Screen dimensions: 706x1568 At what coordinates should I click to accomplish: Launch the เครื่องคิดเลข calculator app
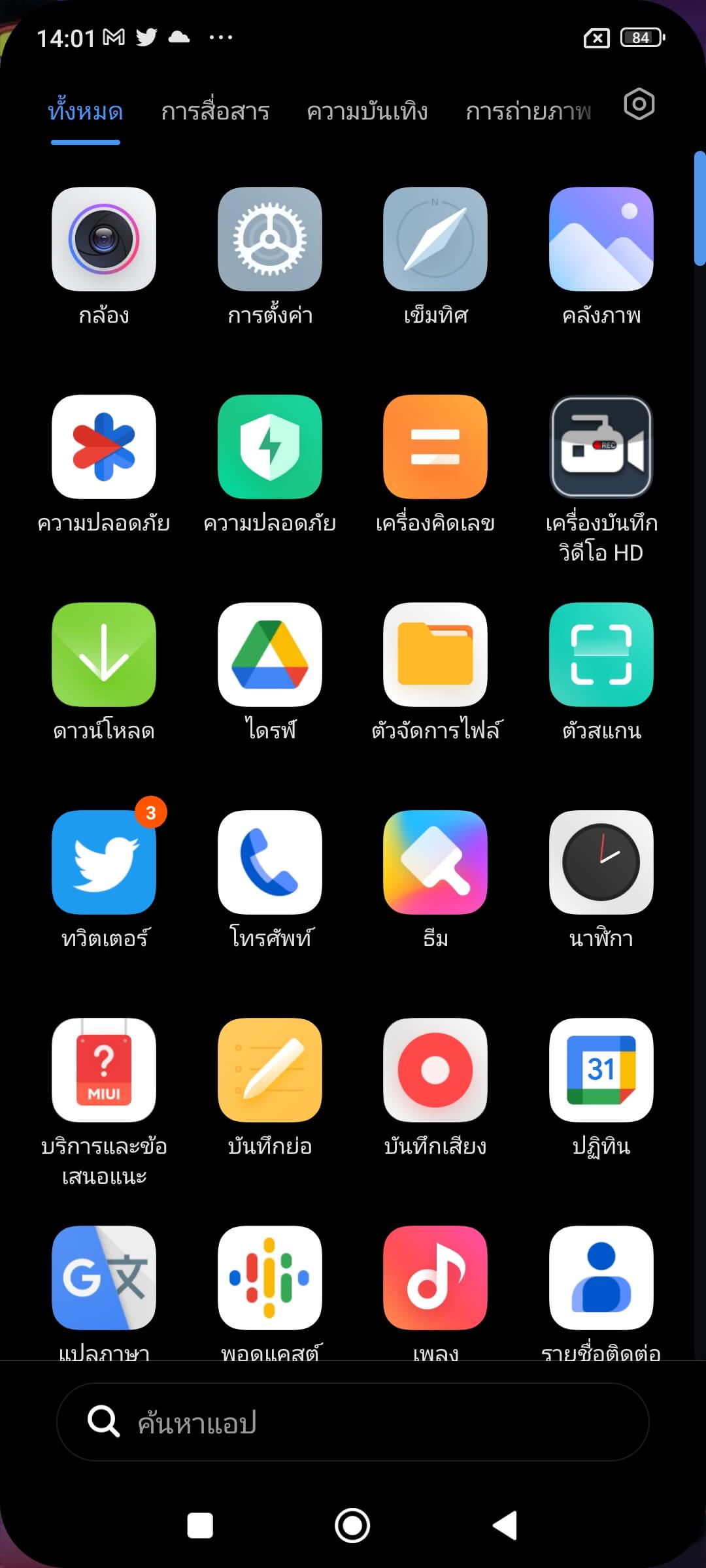[435, 447]
